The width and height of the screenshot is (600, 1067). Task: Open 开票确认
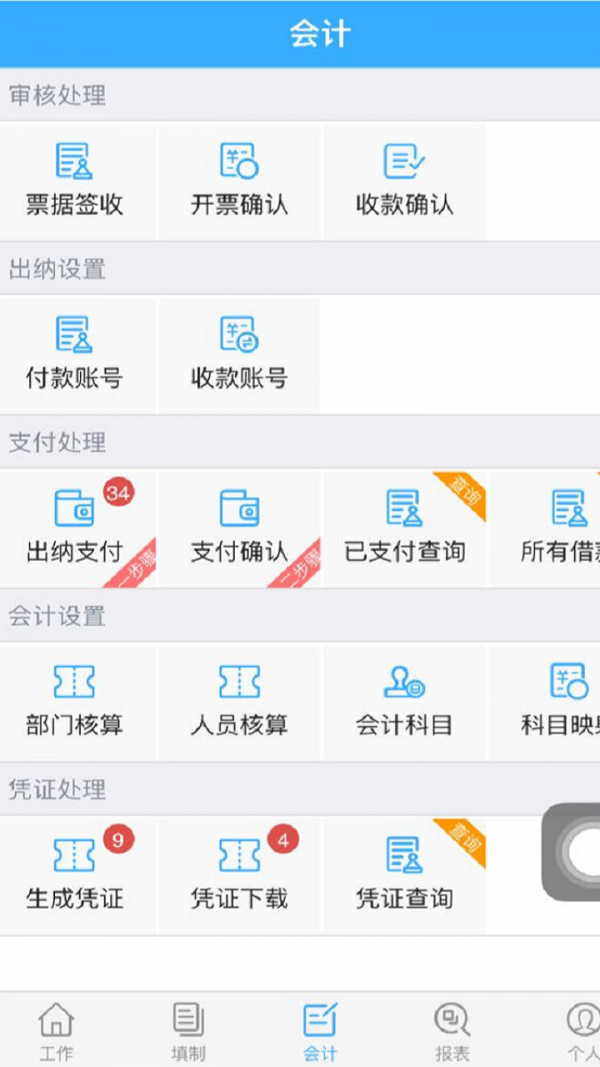coord(239,181)
